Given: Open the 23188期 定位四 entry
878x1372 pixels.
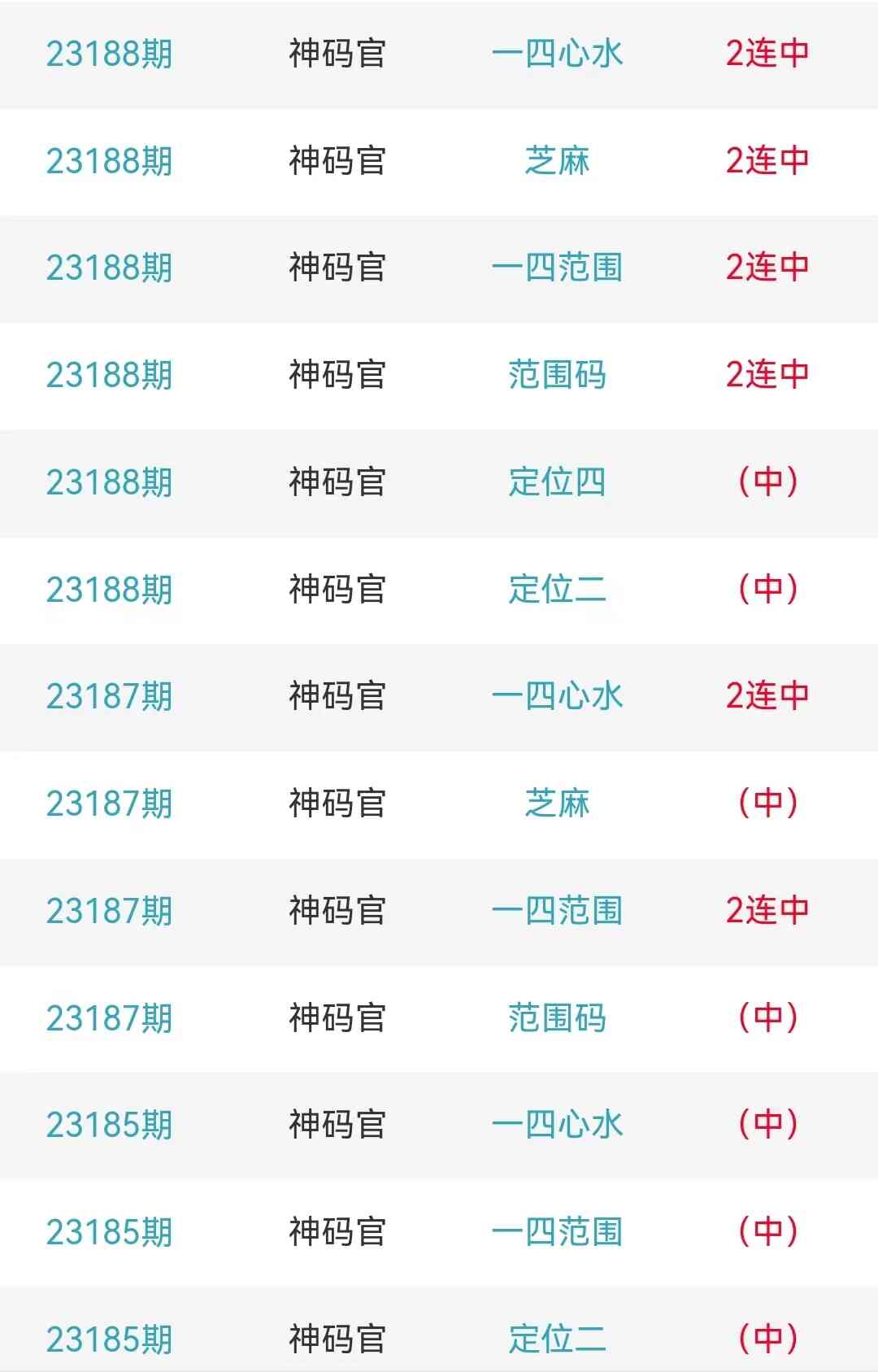Looking at the screenshot, I should tap(557, 482).
